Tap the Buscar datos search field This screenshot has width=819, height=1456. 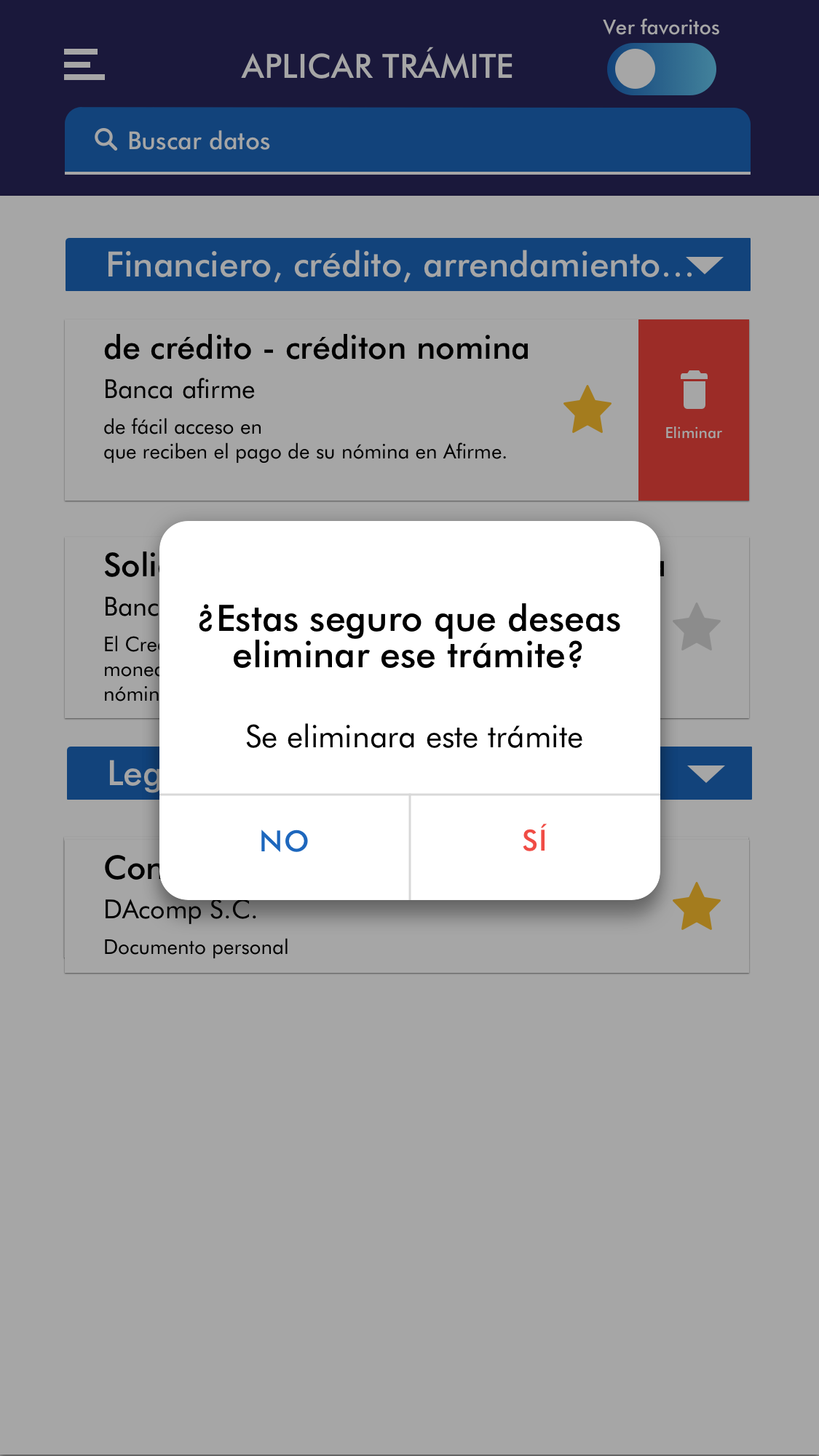tap(408, 140)
